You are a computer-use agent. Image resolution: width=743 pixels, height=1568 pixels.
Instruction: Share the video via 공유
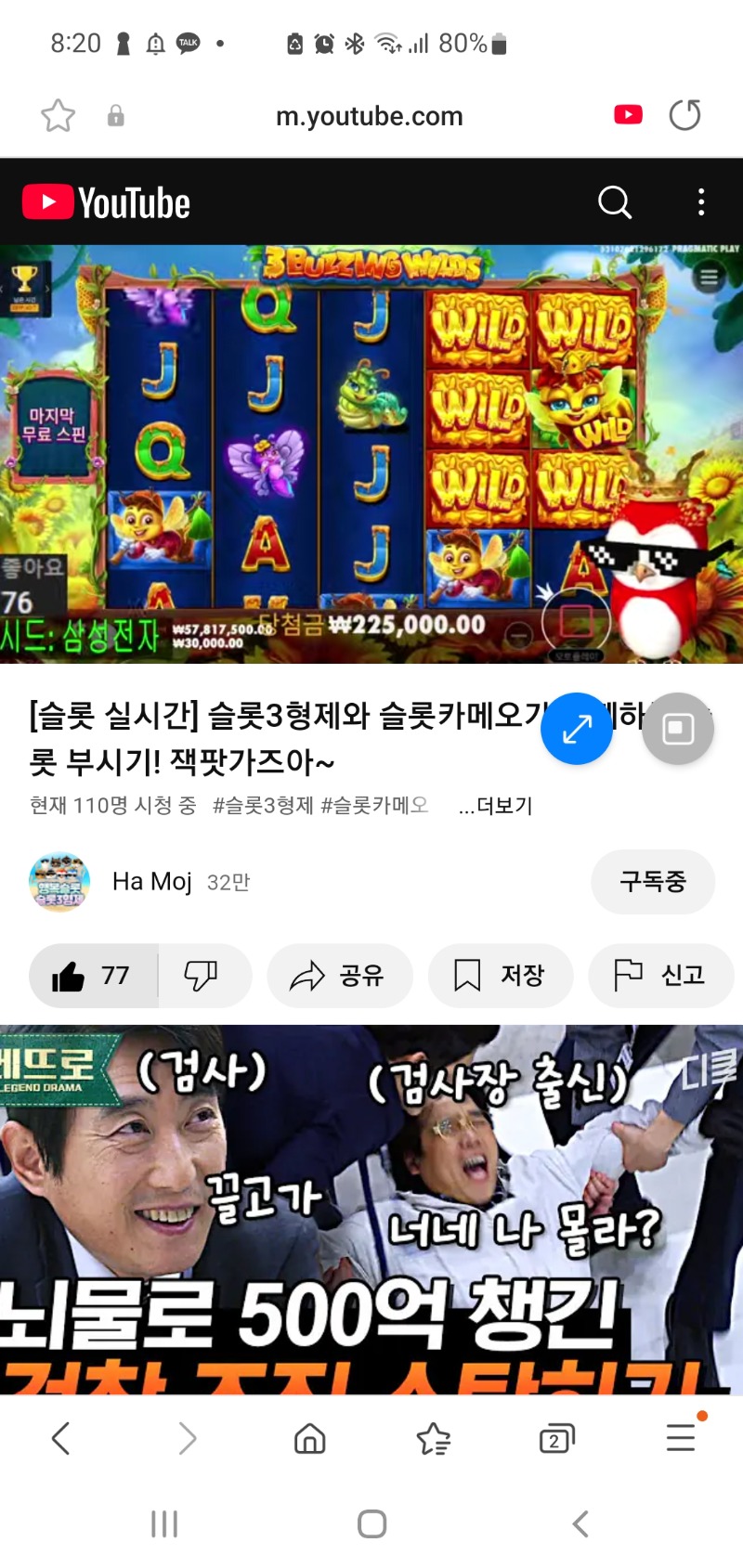click(339, 976)
